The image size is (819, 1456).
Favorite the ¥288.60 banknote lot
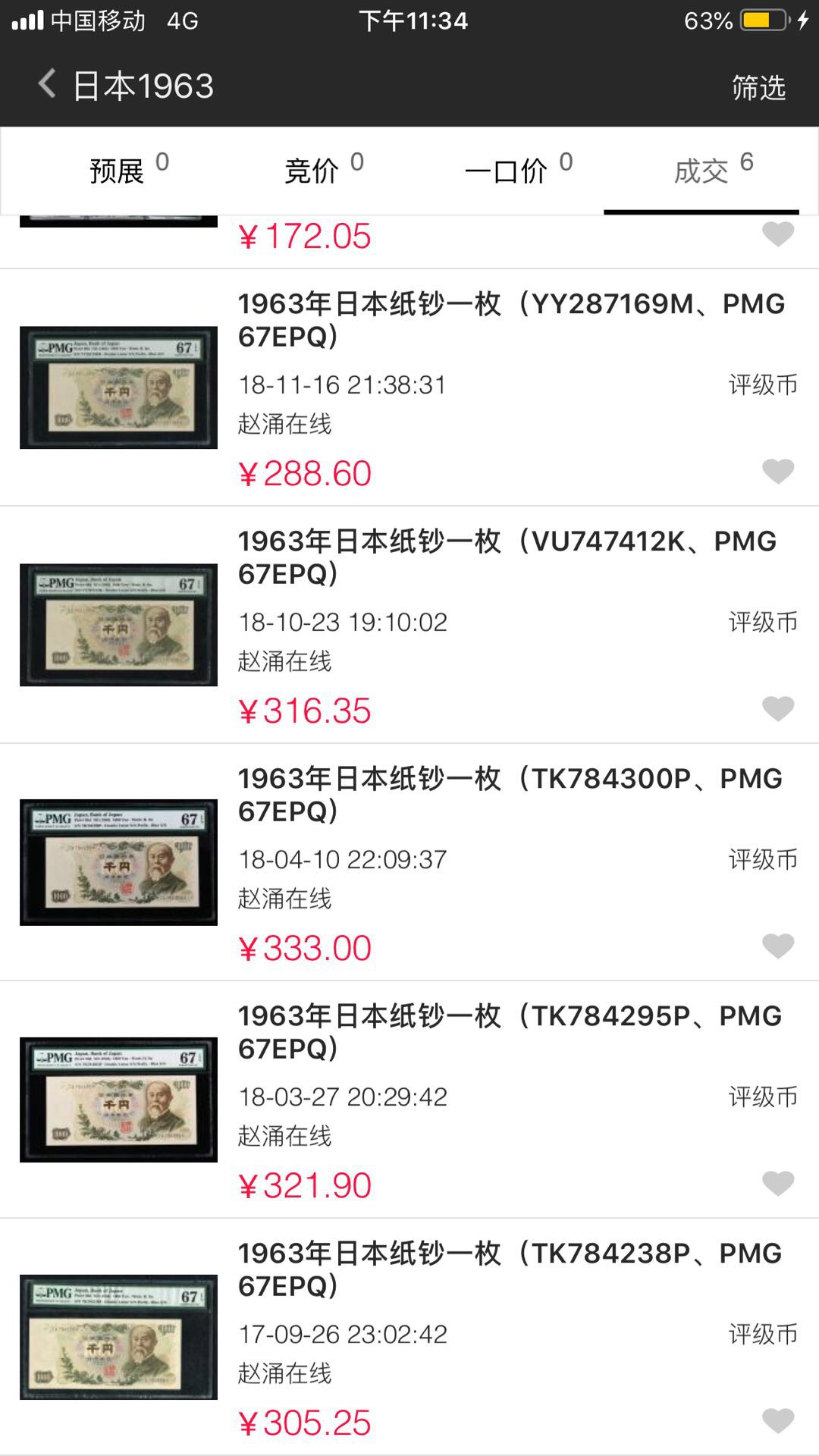point(778,472)
